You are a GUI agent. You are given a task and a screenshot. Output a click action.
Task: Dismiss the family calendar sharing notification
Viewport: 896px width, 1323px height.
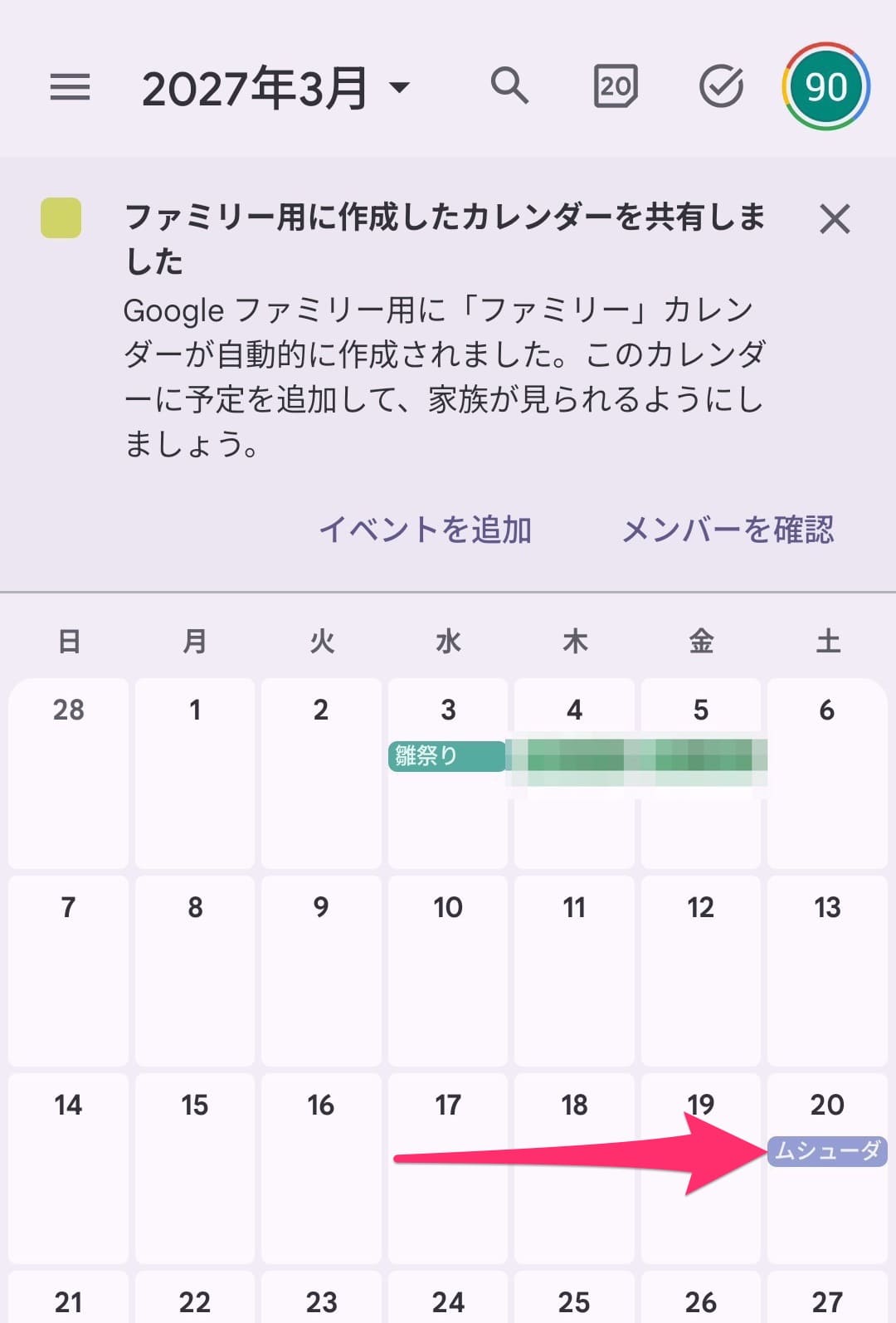point(835,220)
